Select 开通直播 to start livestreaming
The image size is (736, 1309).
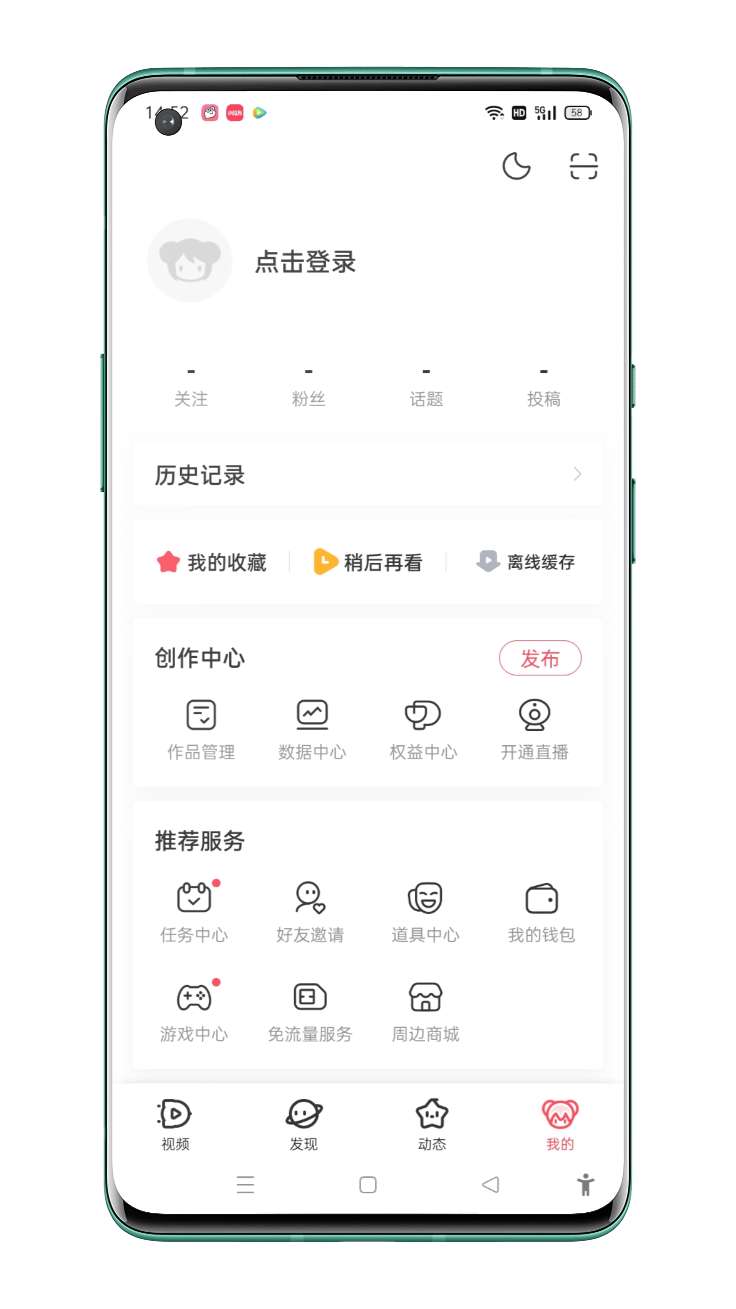[x=535, y=730]
